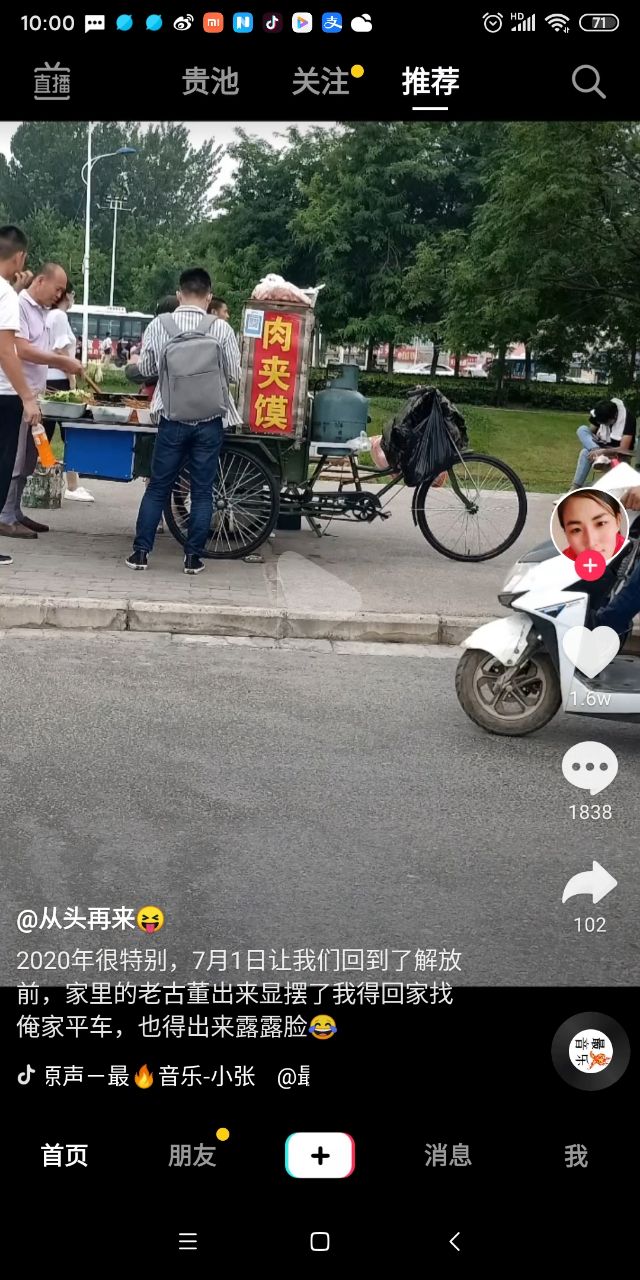
Task: Create a new video with plus button
Action: 320,1156
